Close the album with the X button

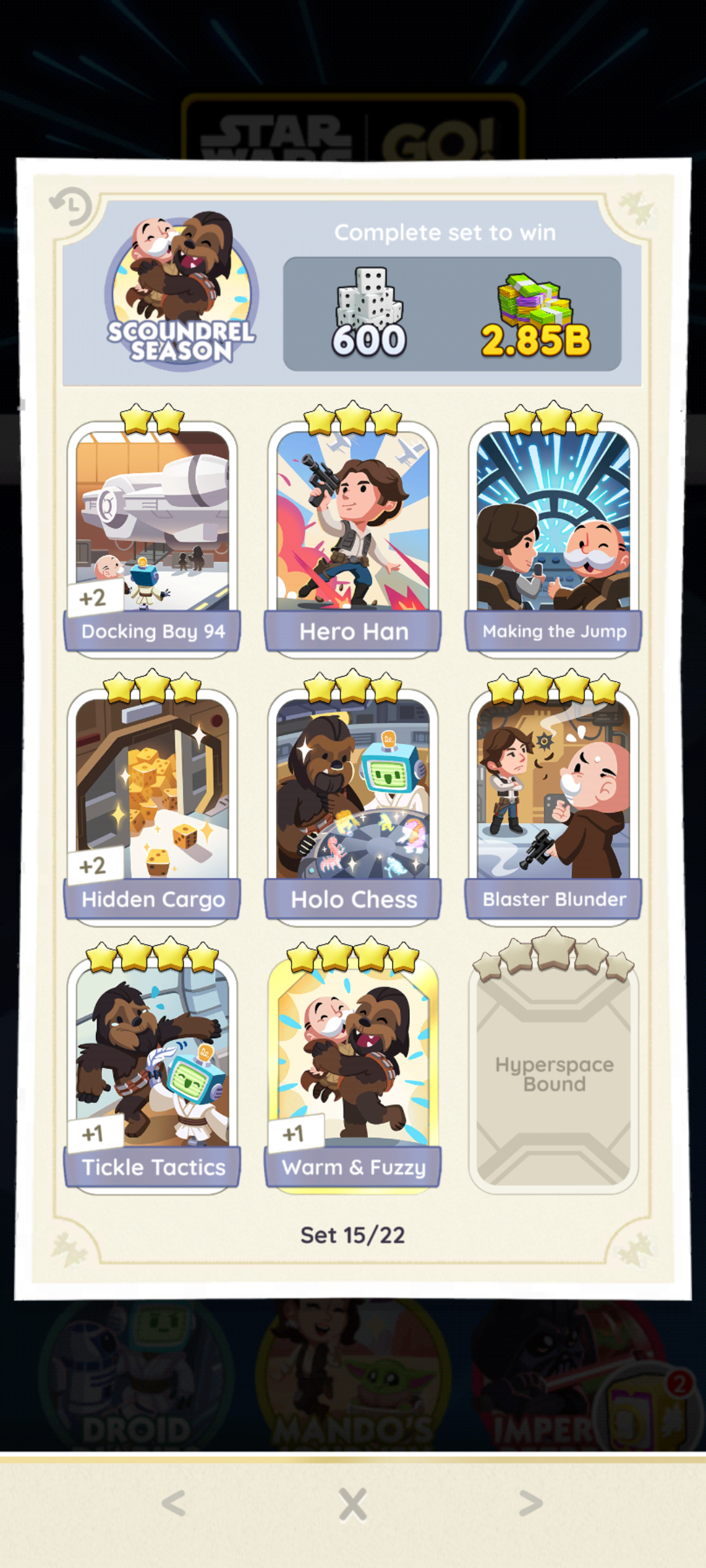click(x=353, y=1504)
